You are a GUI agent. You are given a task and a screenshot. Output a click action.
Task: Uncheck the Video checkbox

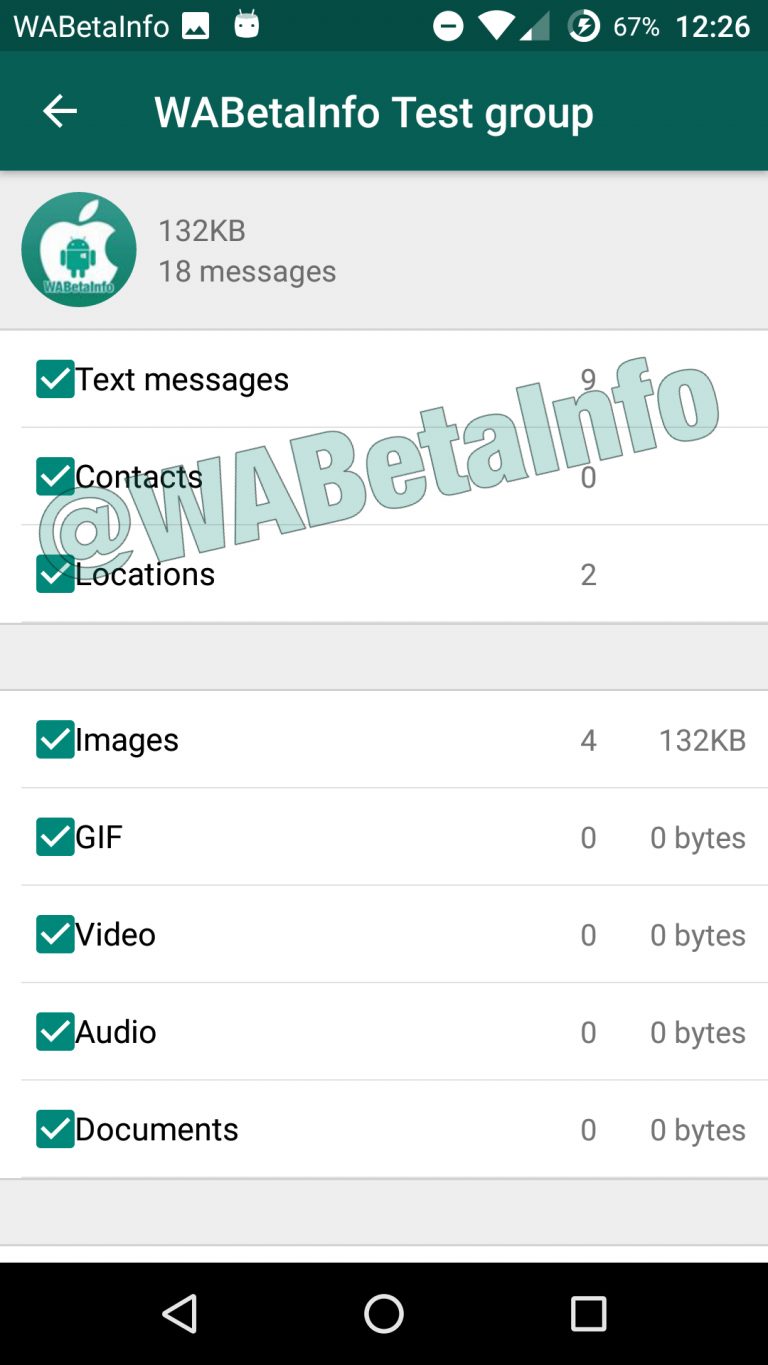point(55,934)
